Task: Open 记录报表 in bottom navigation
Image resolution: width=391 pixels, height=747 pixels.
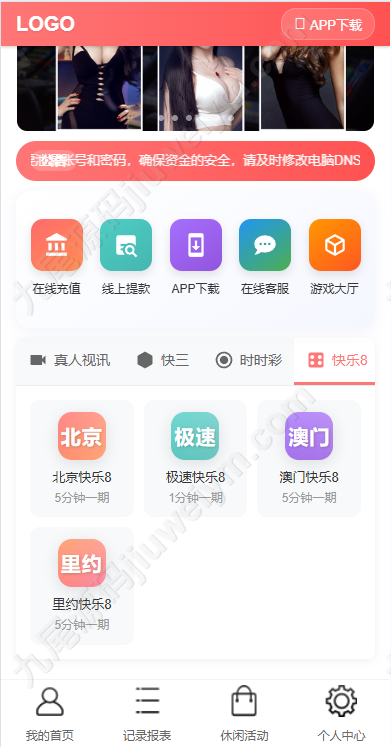Action: [x=147, y=713]
